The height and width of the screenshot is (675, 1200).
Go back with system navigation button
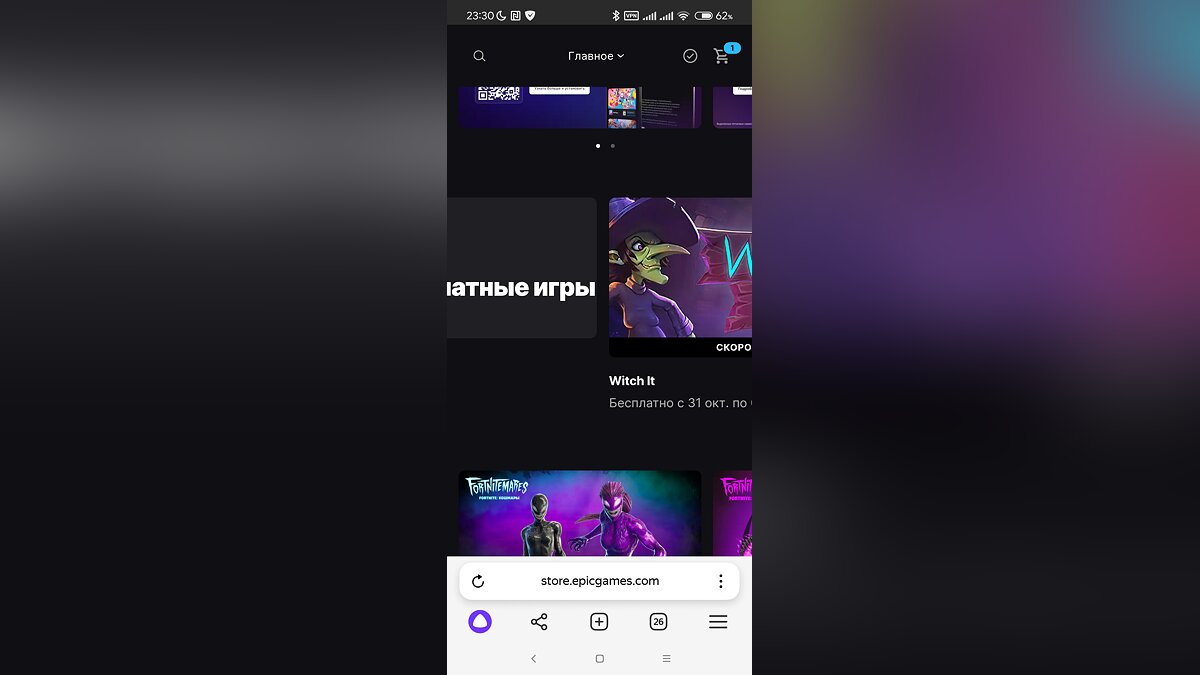click(x=533, y=658)
